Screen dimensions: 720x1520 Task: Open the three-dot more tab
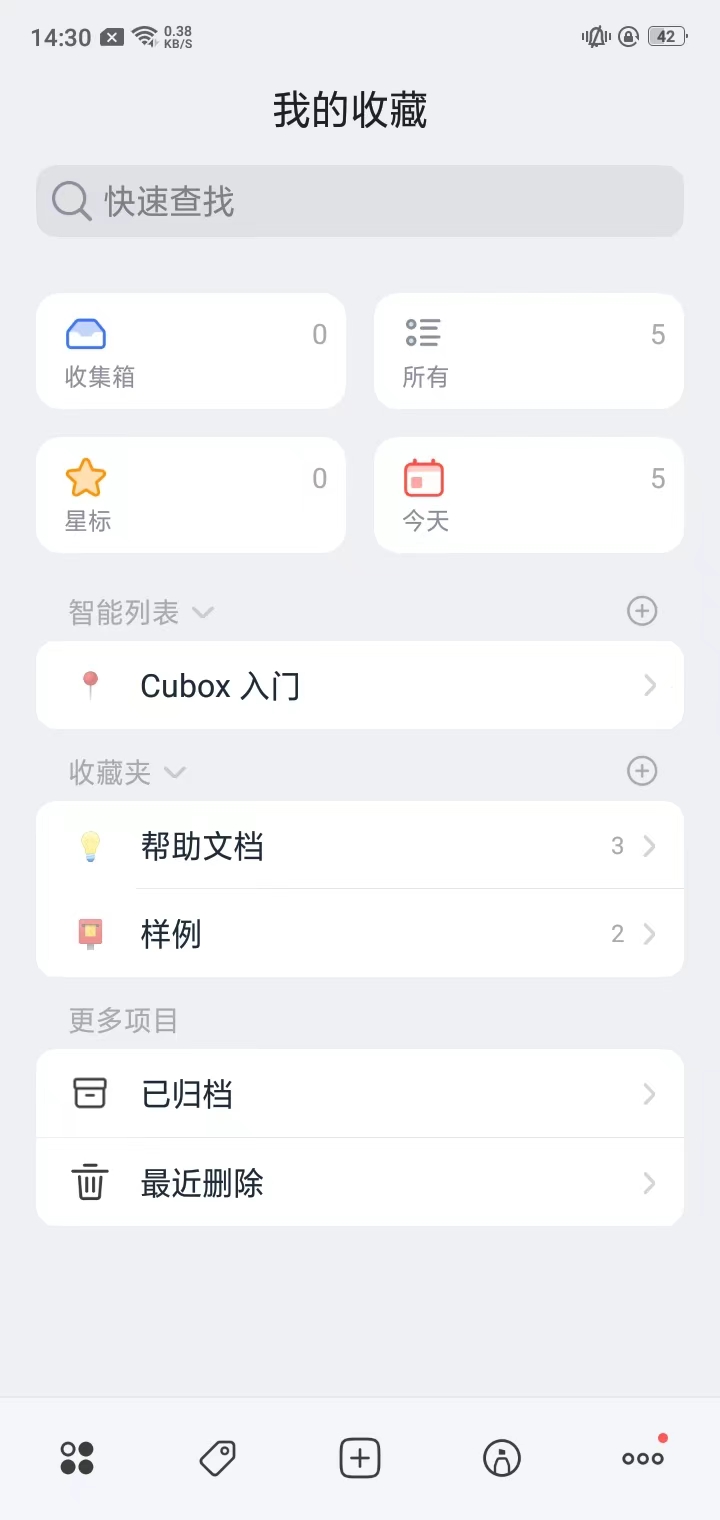point(643,1458)
